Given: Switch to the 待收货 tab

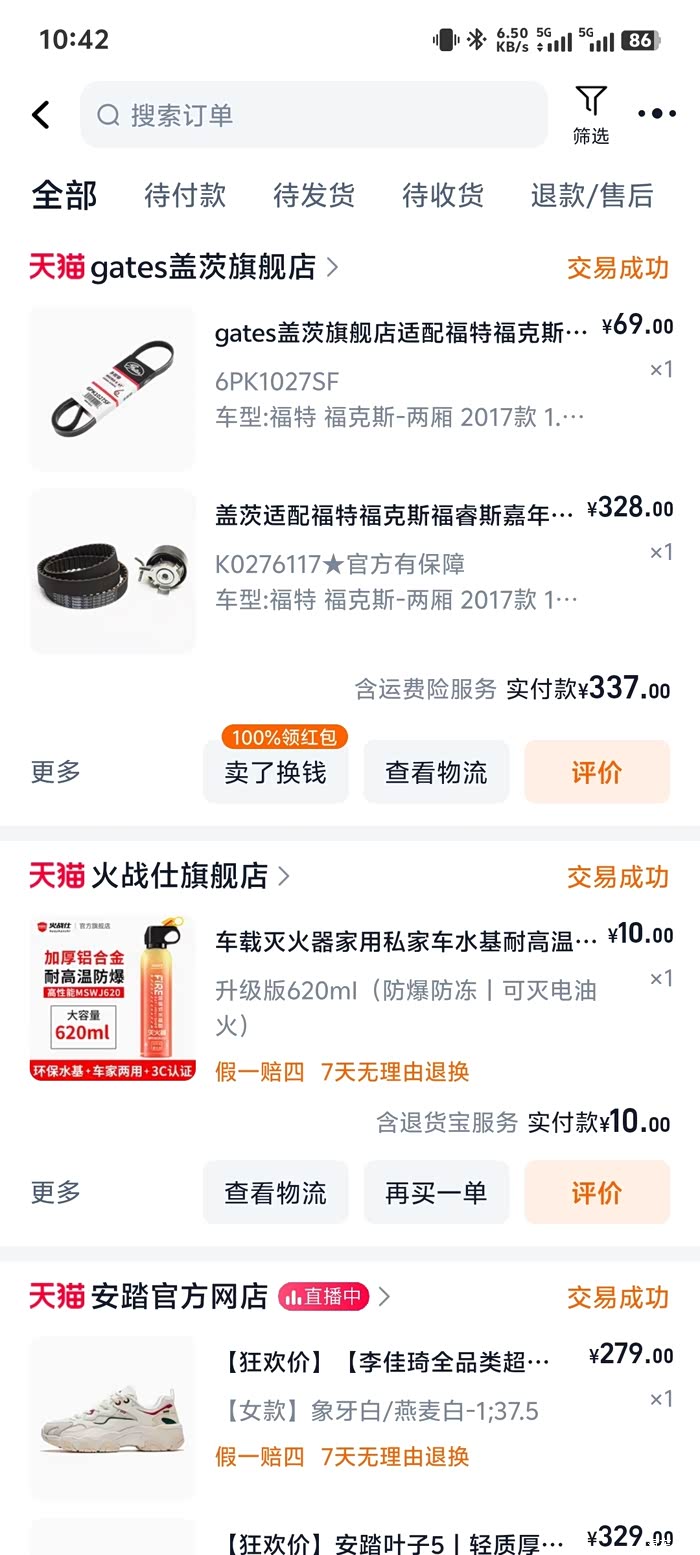Looking at the screenshot, I should point(443,195).
